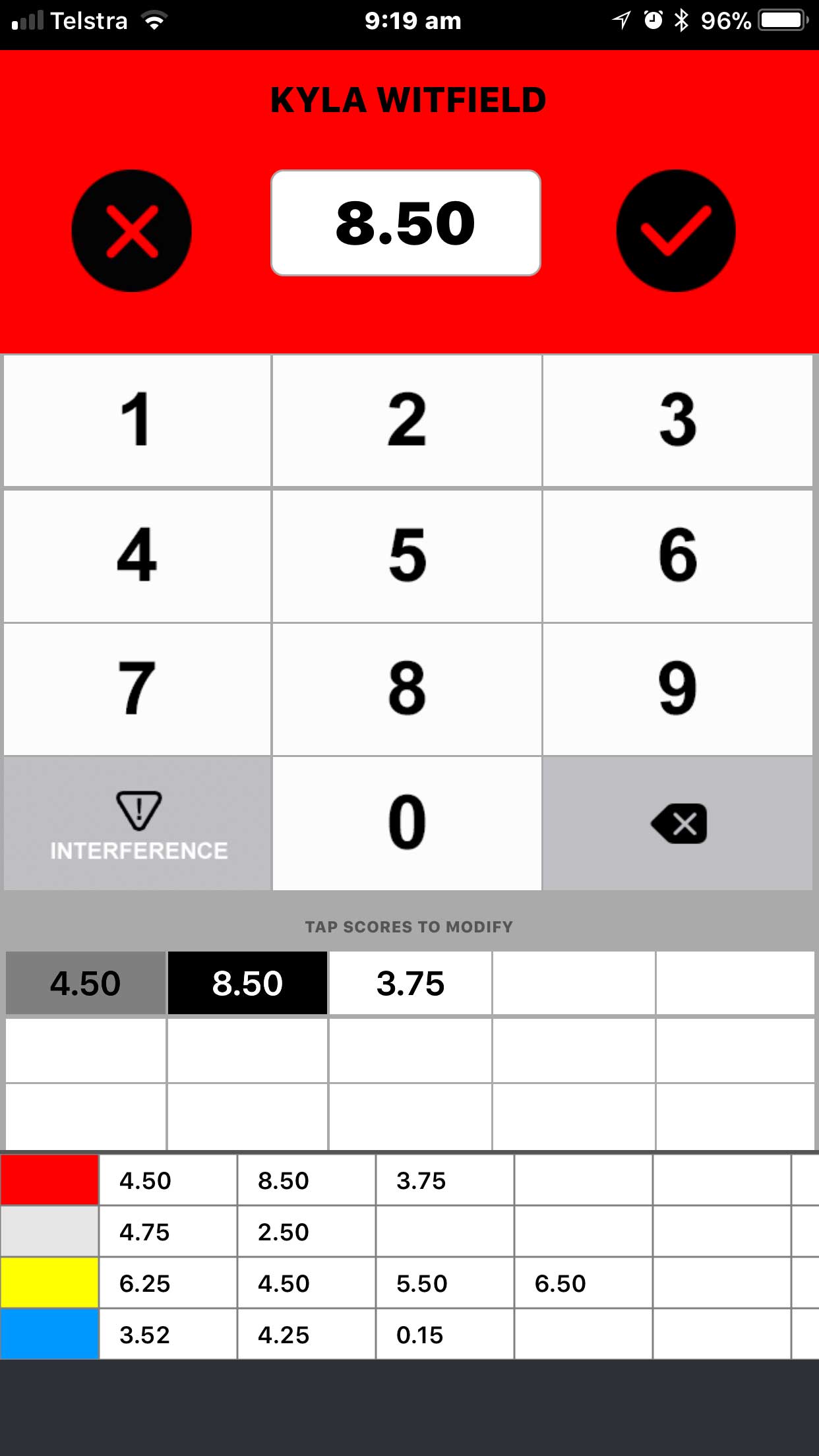Enter digit 5 on the keypad
The image size is (819, 1456).
(x=407, y=556)
